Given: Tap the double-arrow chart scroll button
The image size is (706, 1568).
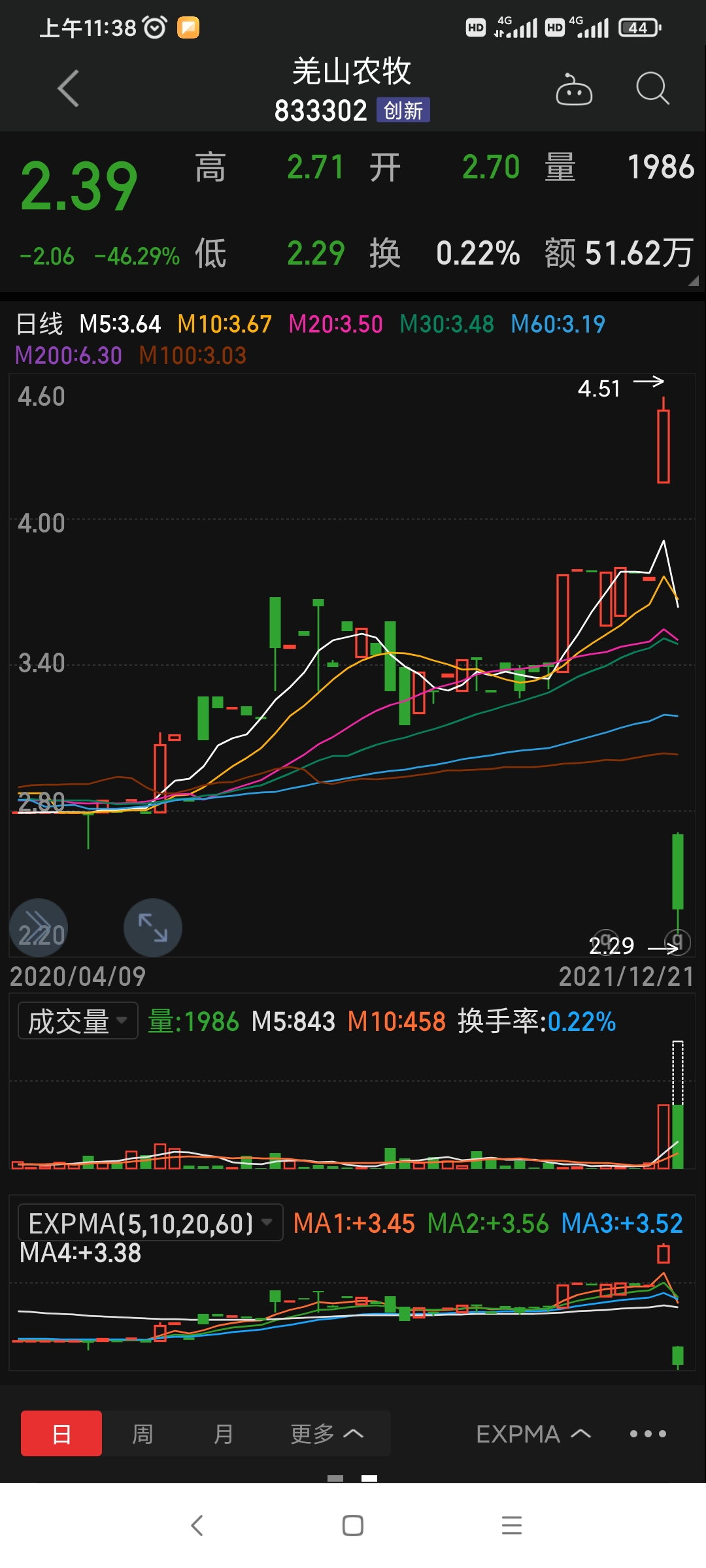Looking at the screenshot, I should pos(39,928).
